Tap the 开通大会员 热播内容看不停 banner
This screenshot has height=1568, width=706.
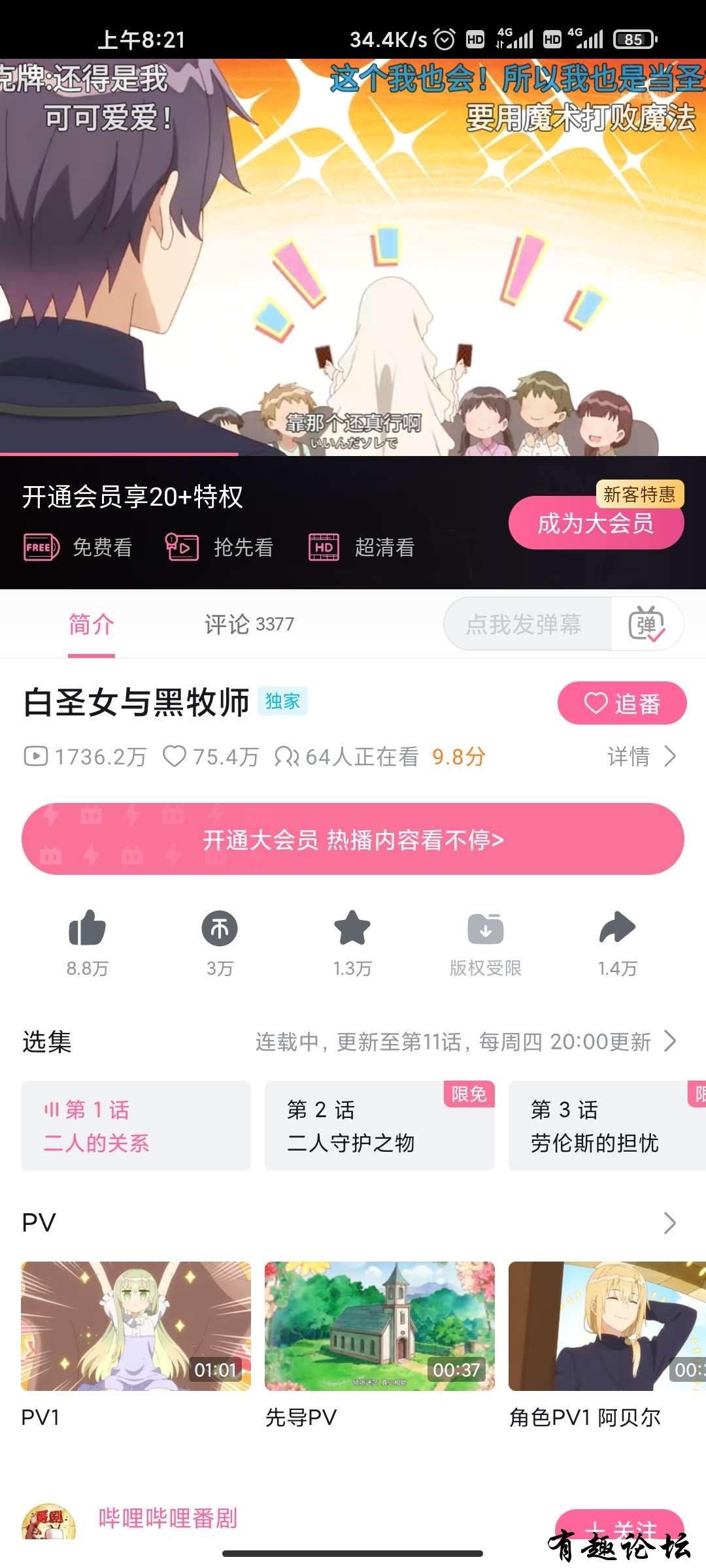353,839
